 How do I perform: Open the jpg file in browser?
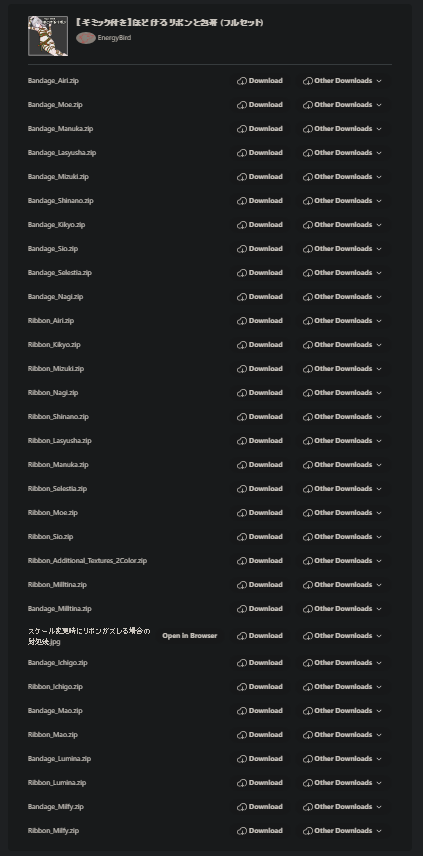click(189, 636)
